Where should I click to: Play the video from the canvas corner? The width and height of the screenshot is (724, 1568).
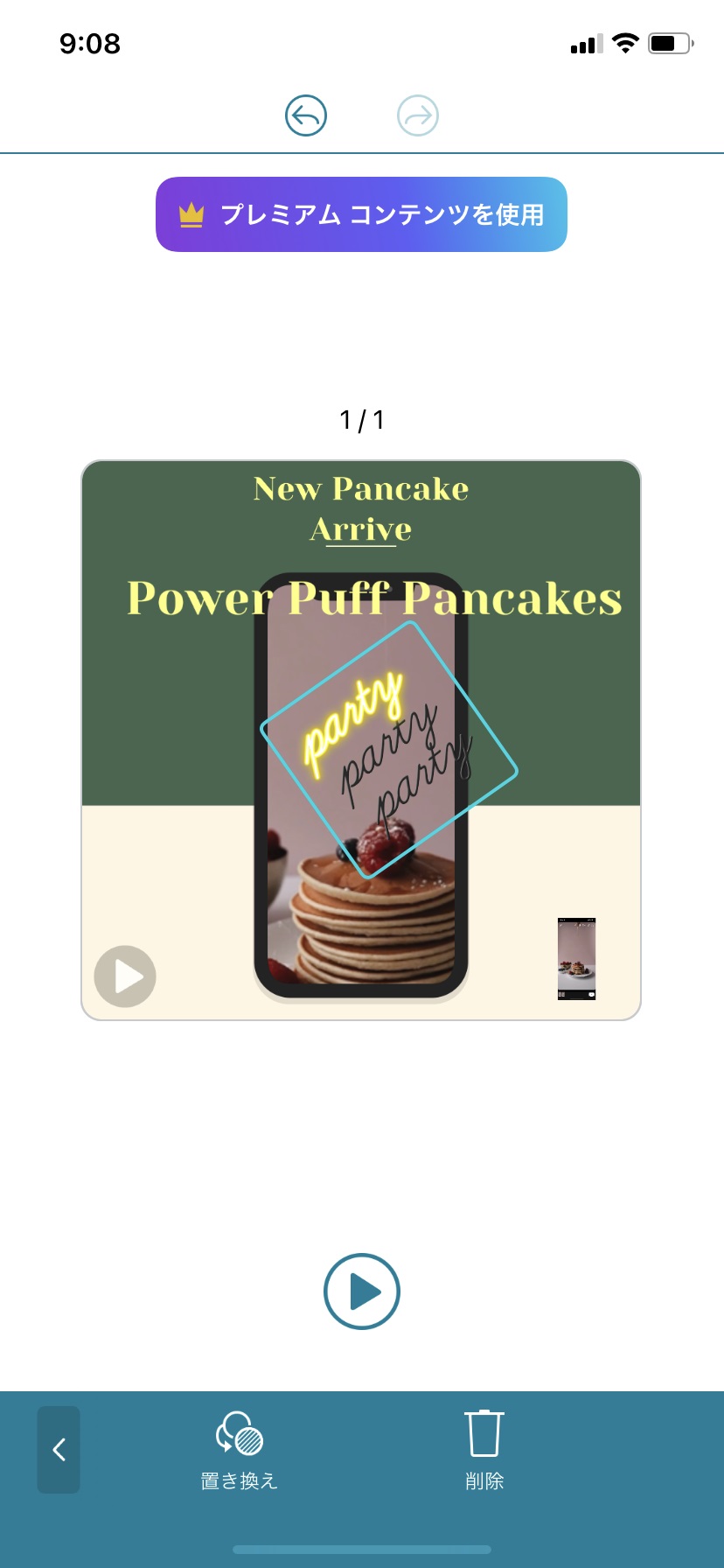pyautogui.click(x=125, y=976)
